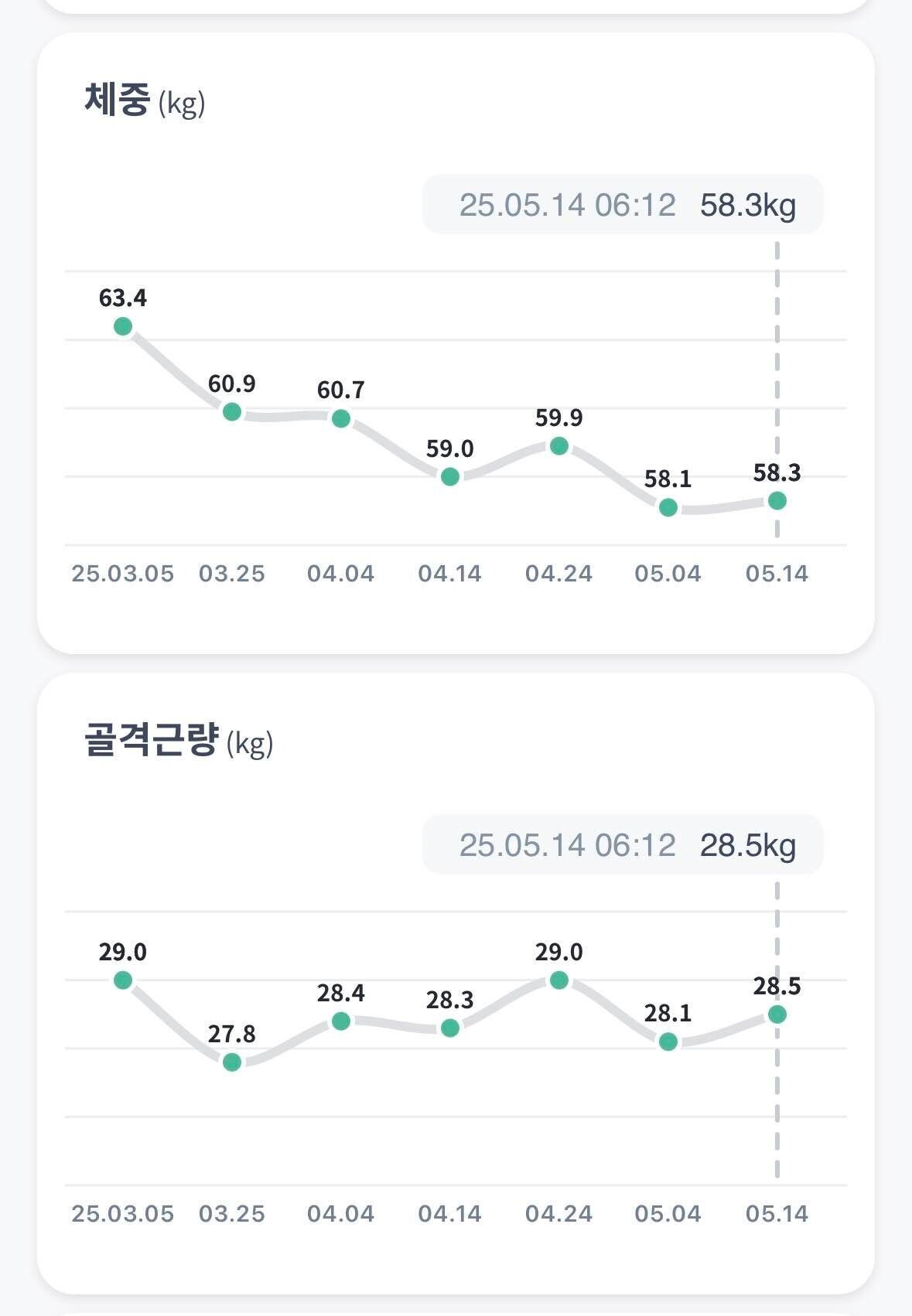Tap the muscle tooltip showing 28.5kg
Viewport: 912px width, 1316px height.
622,846
